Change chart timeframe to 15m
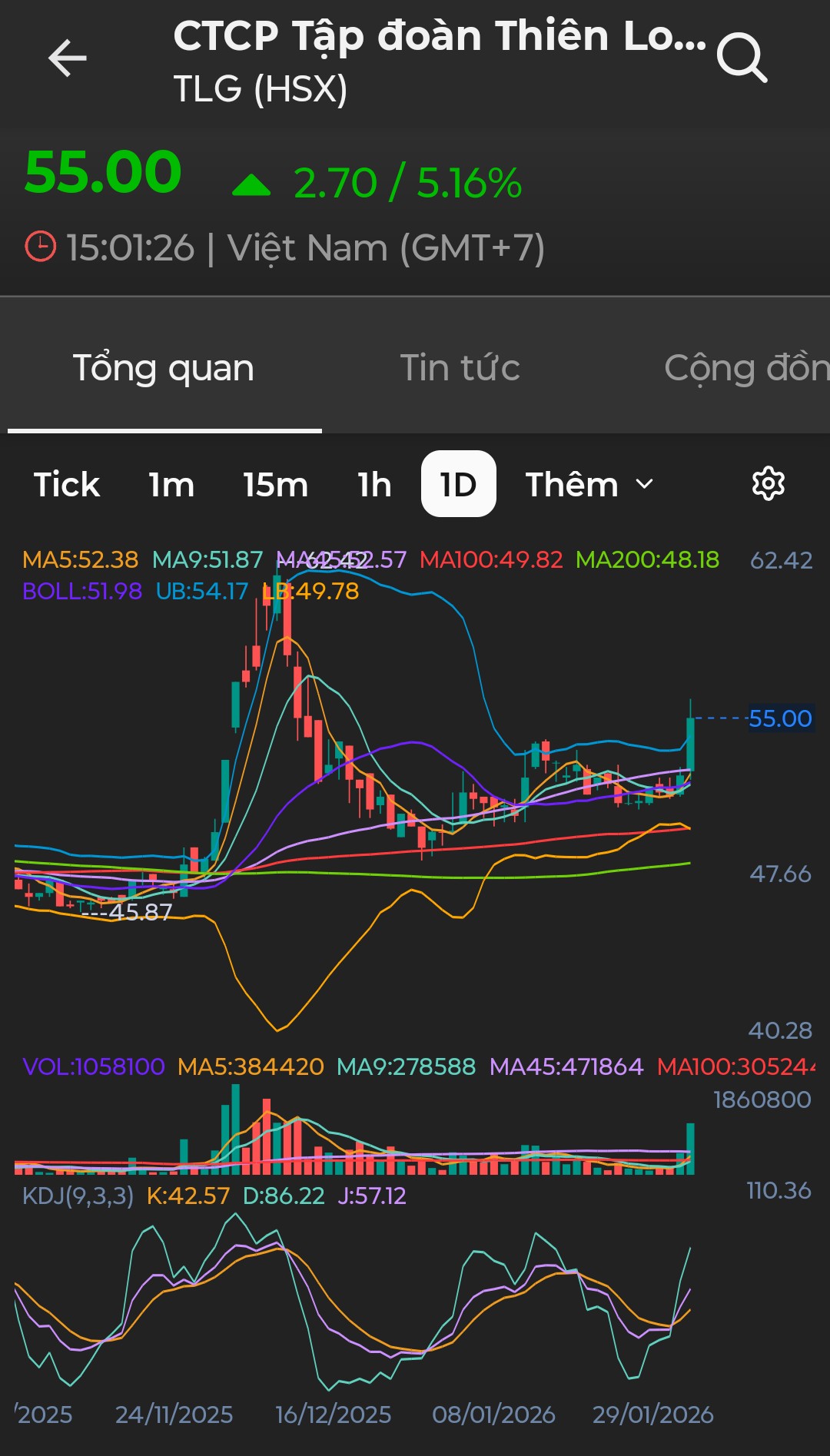Viewport: 830px width, 1456px height. click(x=275, y=485)
